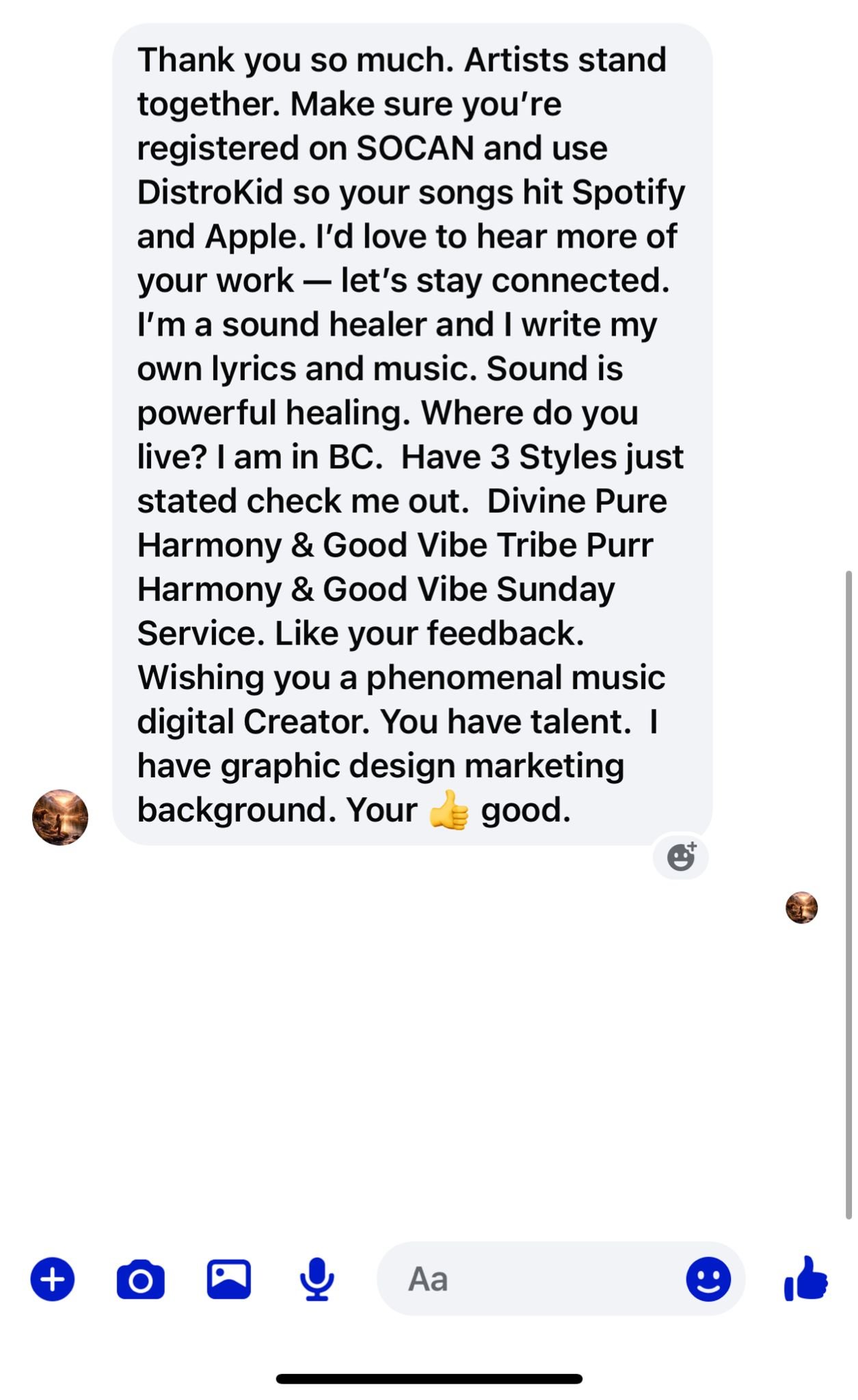Add a reaction to the message

click(x=681, y=857)
